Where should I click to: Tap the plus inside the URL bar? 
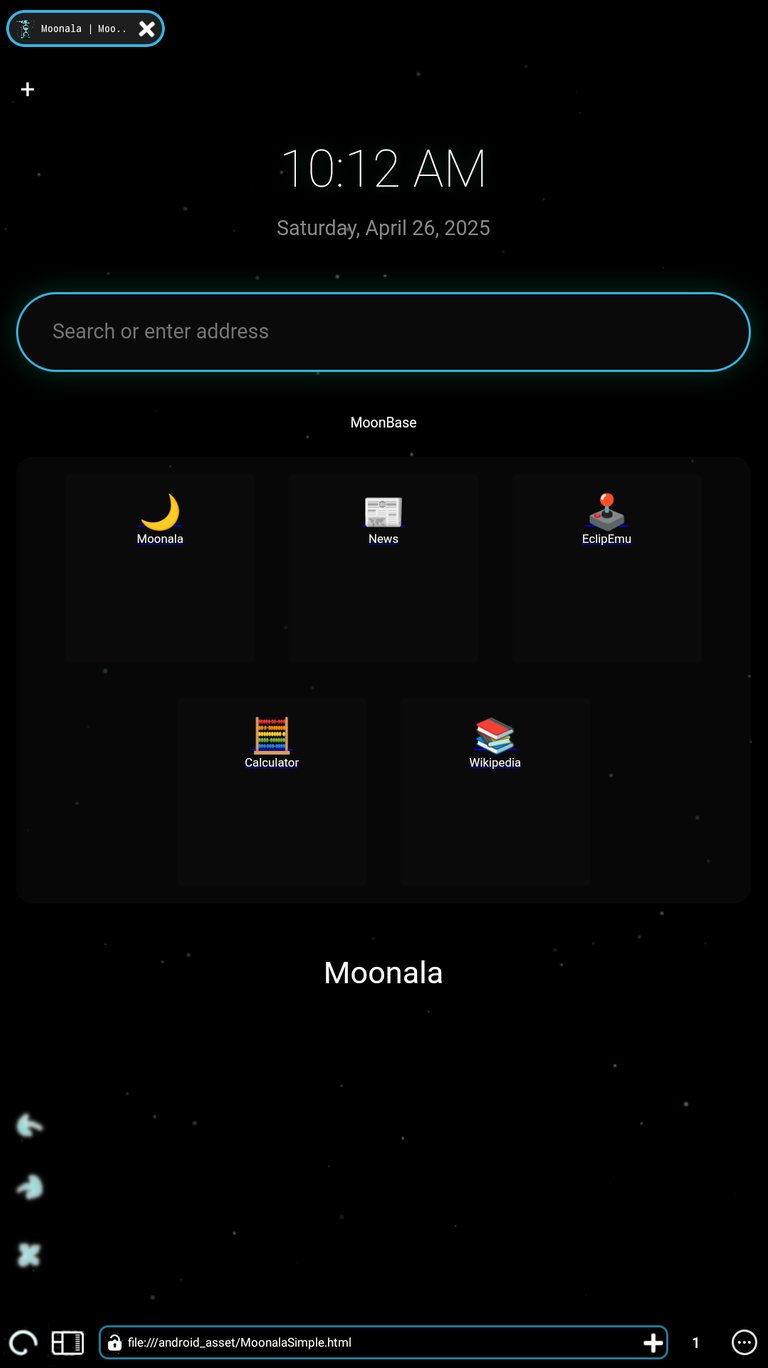point(653,1343)
